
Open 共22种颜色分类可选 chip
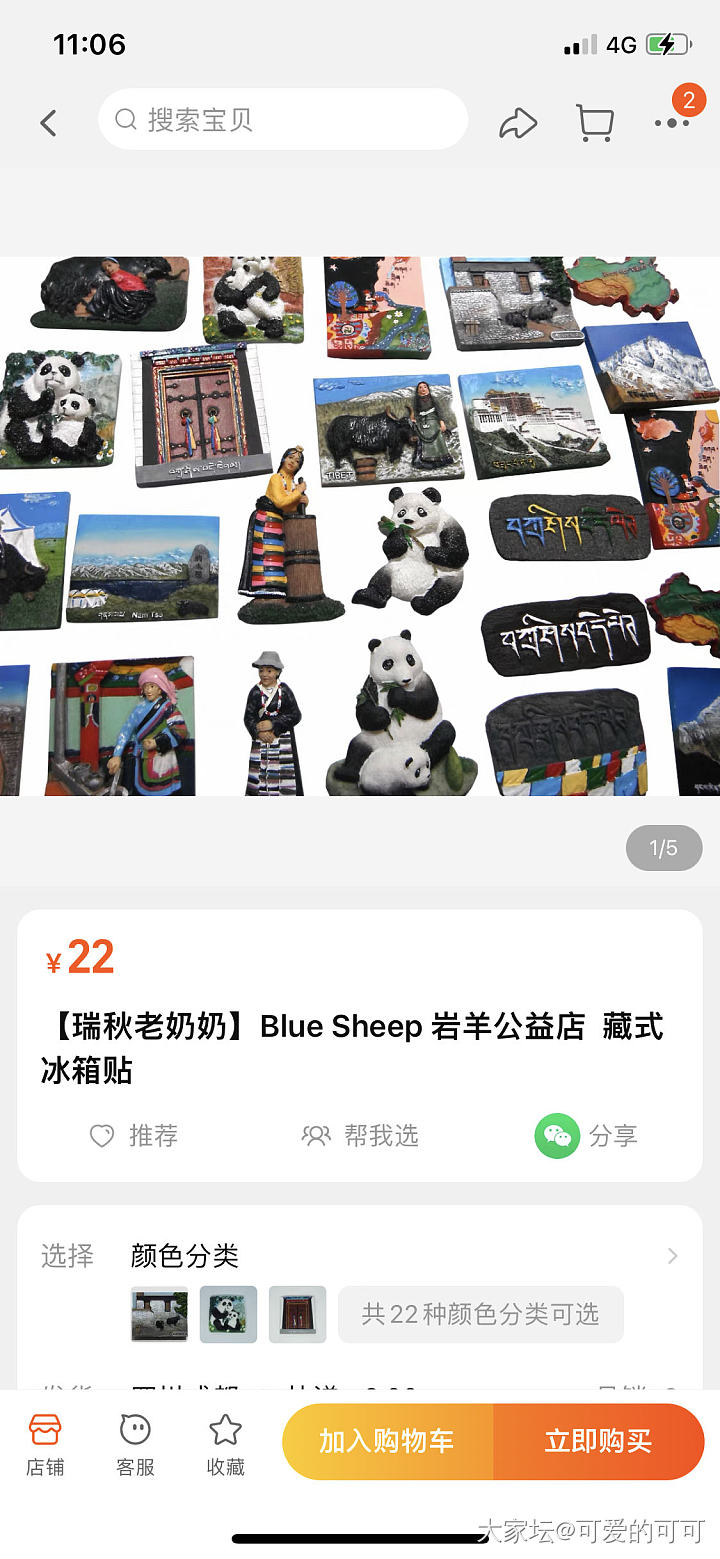pos(480,1313)
